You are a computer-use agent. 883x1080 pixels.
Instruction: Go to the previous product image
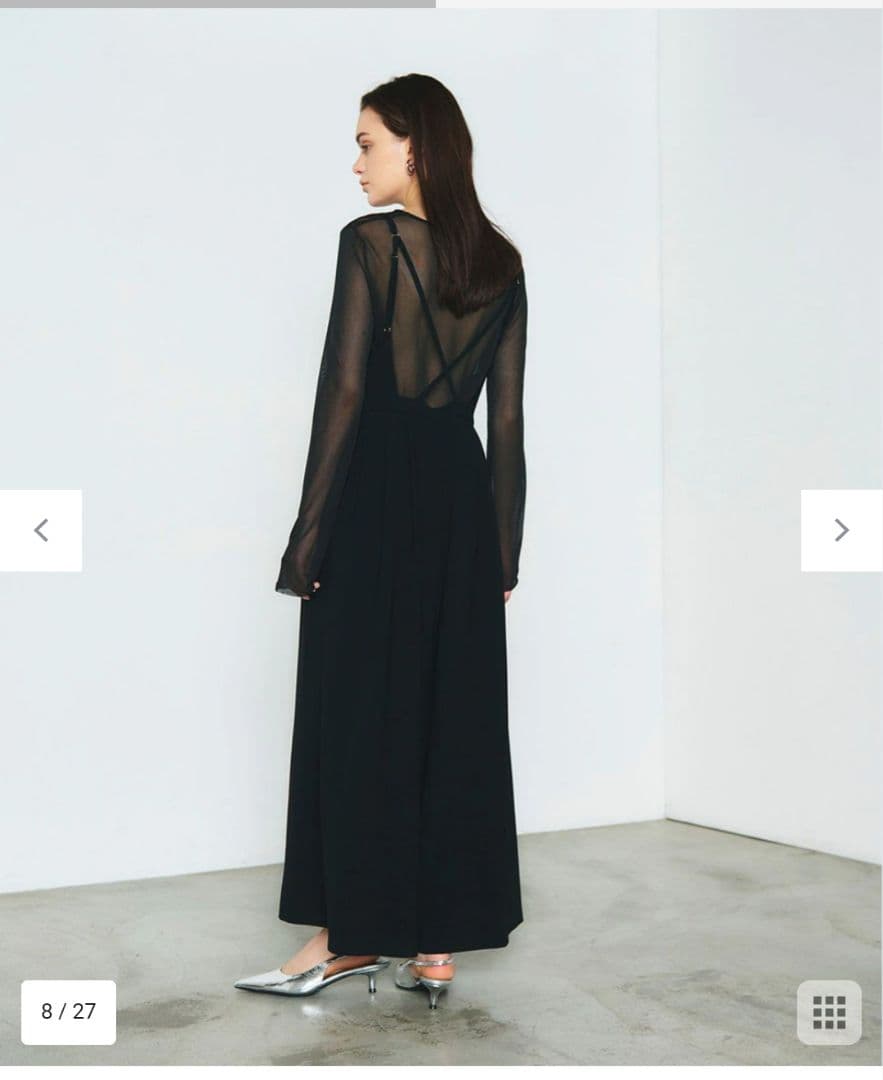tap(41, 530)
